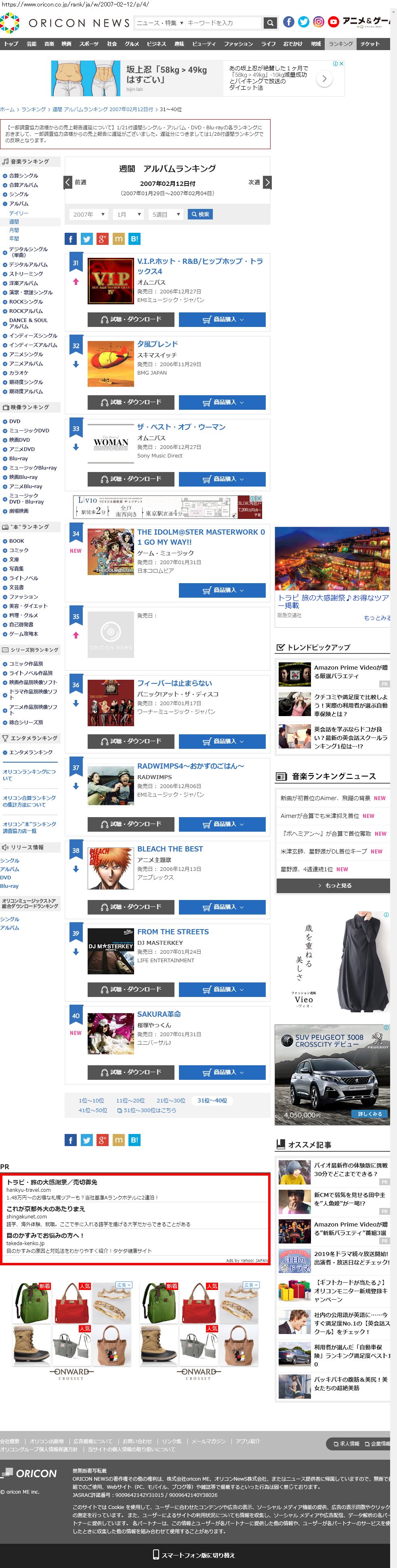The image size is (397, 1568).
Task: Tap the blue 検索 button
Action: pos(200,214)
